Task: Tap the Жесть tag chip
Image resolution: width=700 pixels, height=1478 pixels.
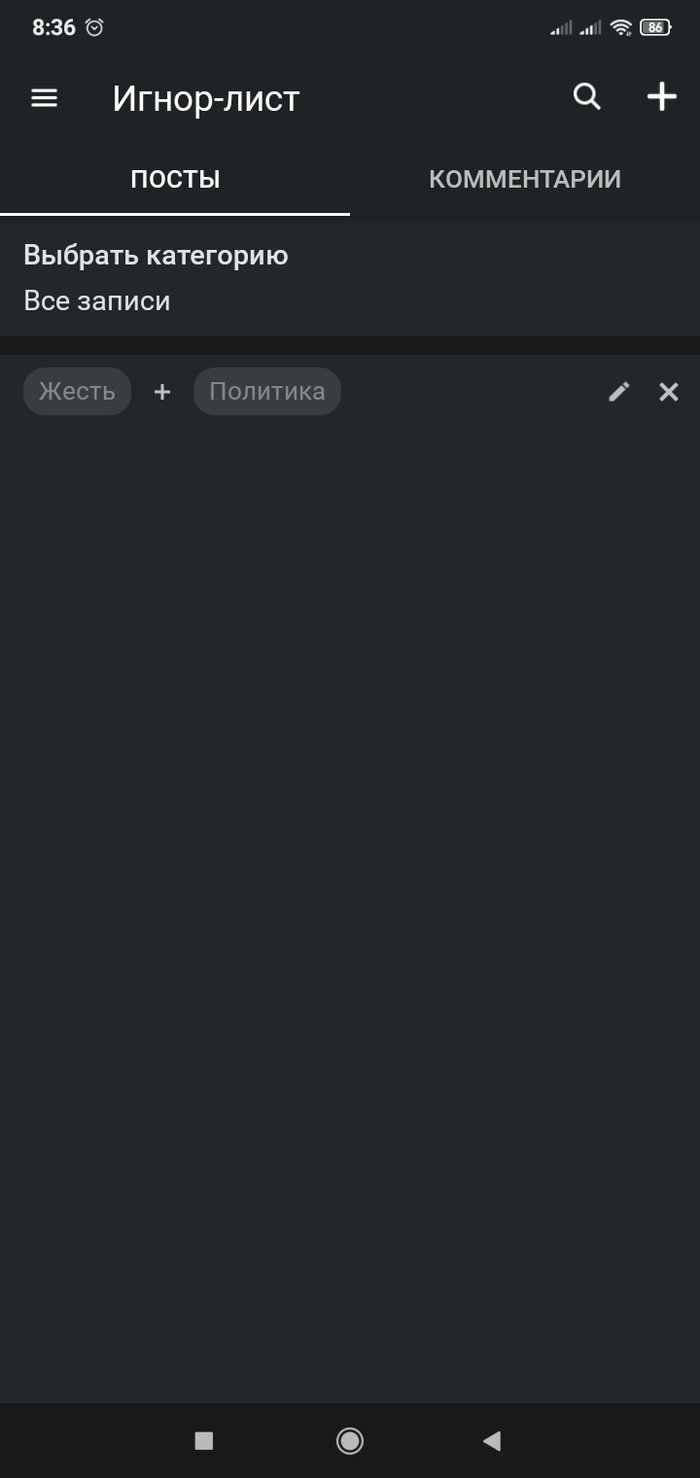Action: click(x=77, y=391)
